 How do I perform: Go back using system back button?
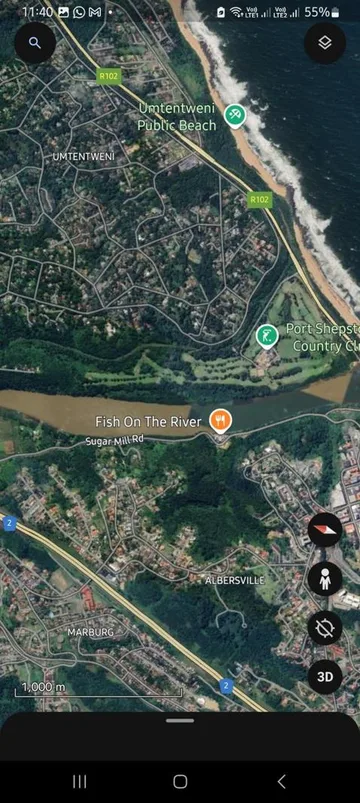(x=281, y=781)
